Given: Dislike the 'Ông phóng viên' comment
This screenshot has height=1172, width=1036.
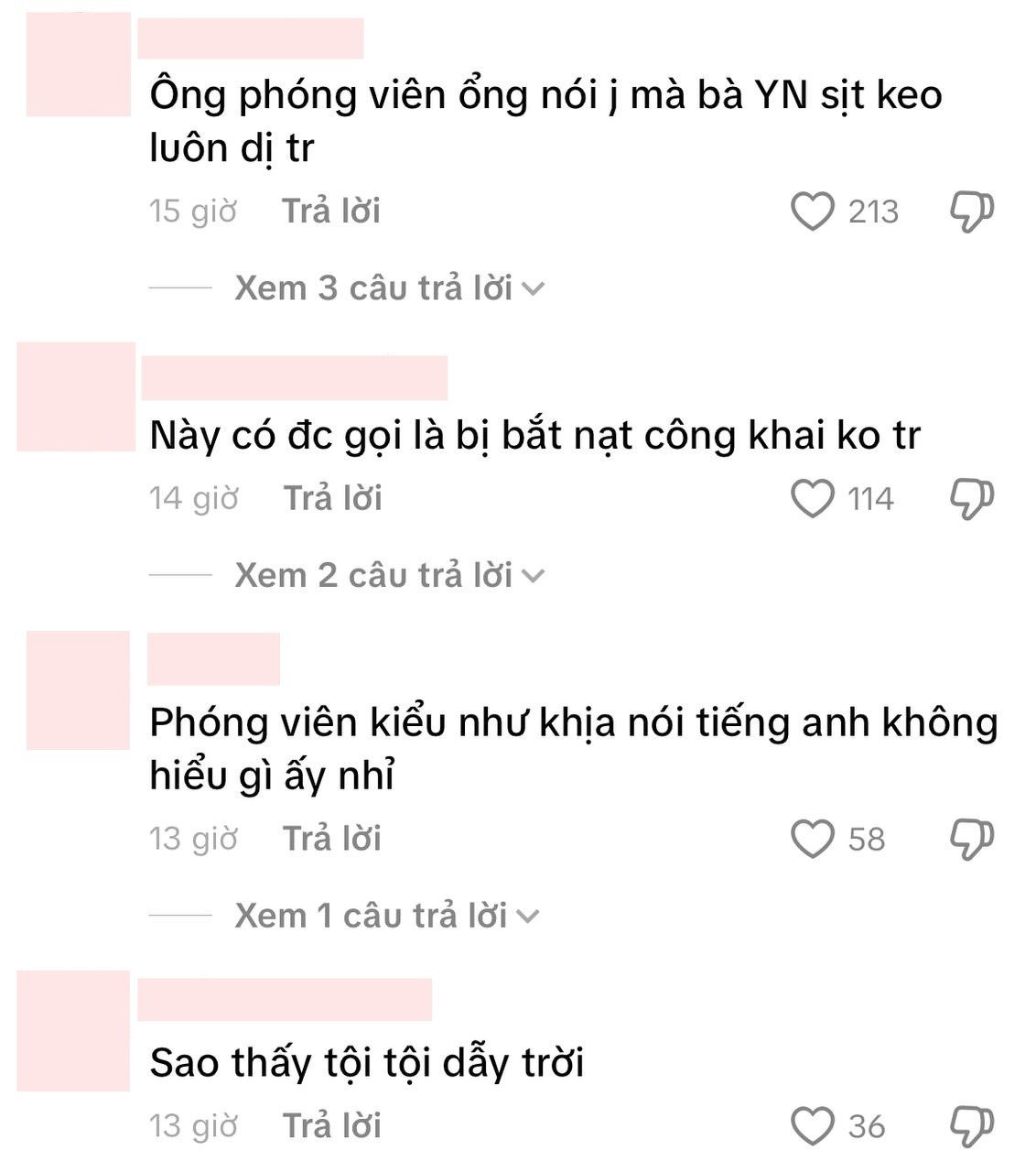Looking at the screenshot, I should (x=971, y=212).
